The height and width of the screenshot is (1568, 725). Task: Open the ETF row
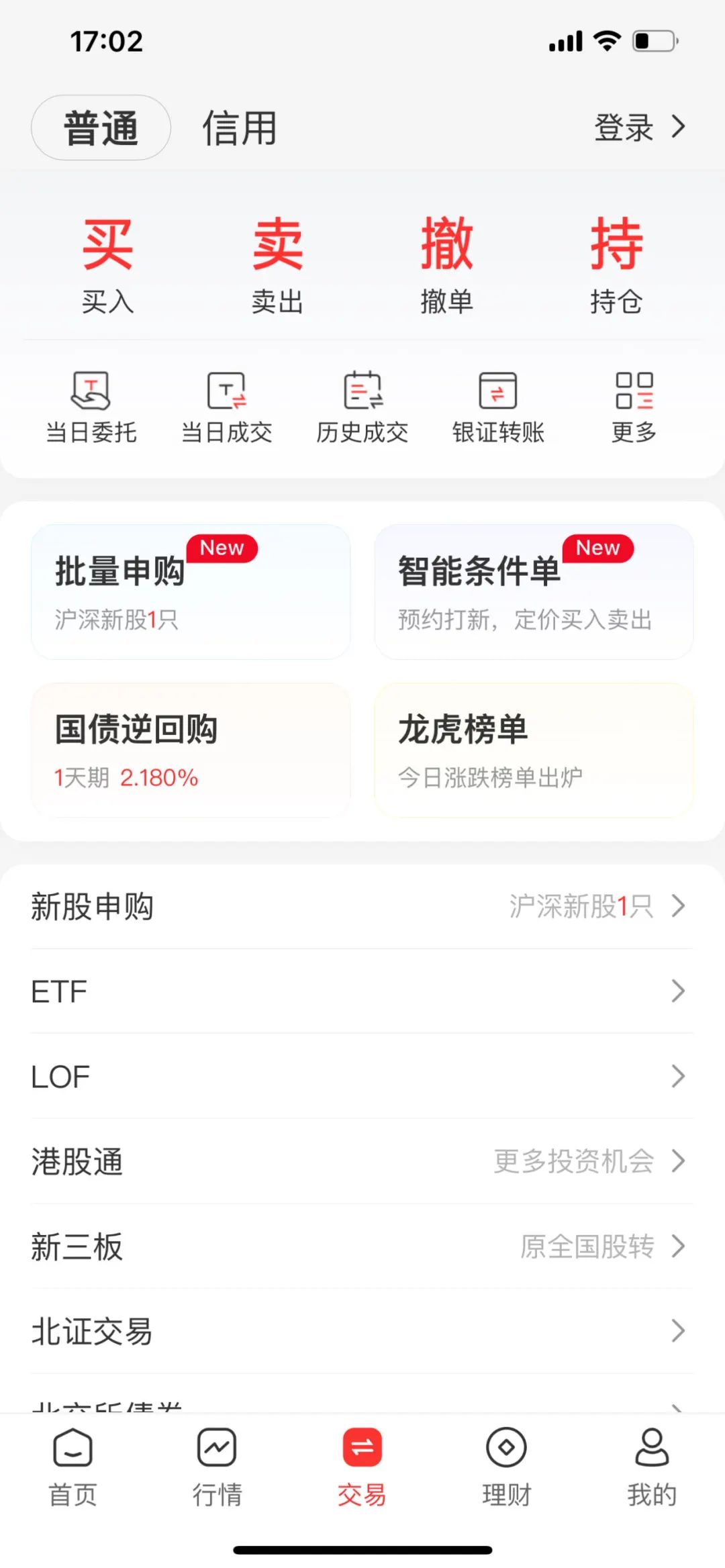(361, 991)
